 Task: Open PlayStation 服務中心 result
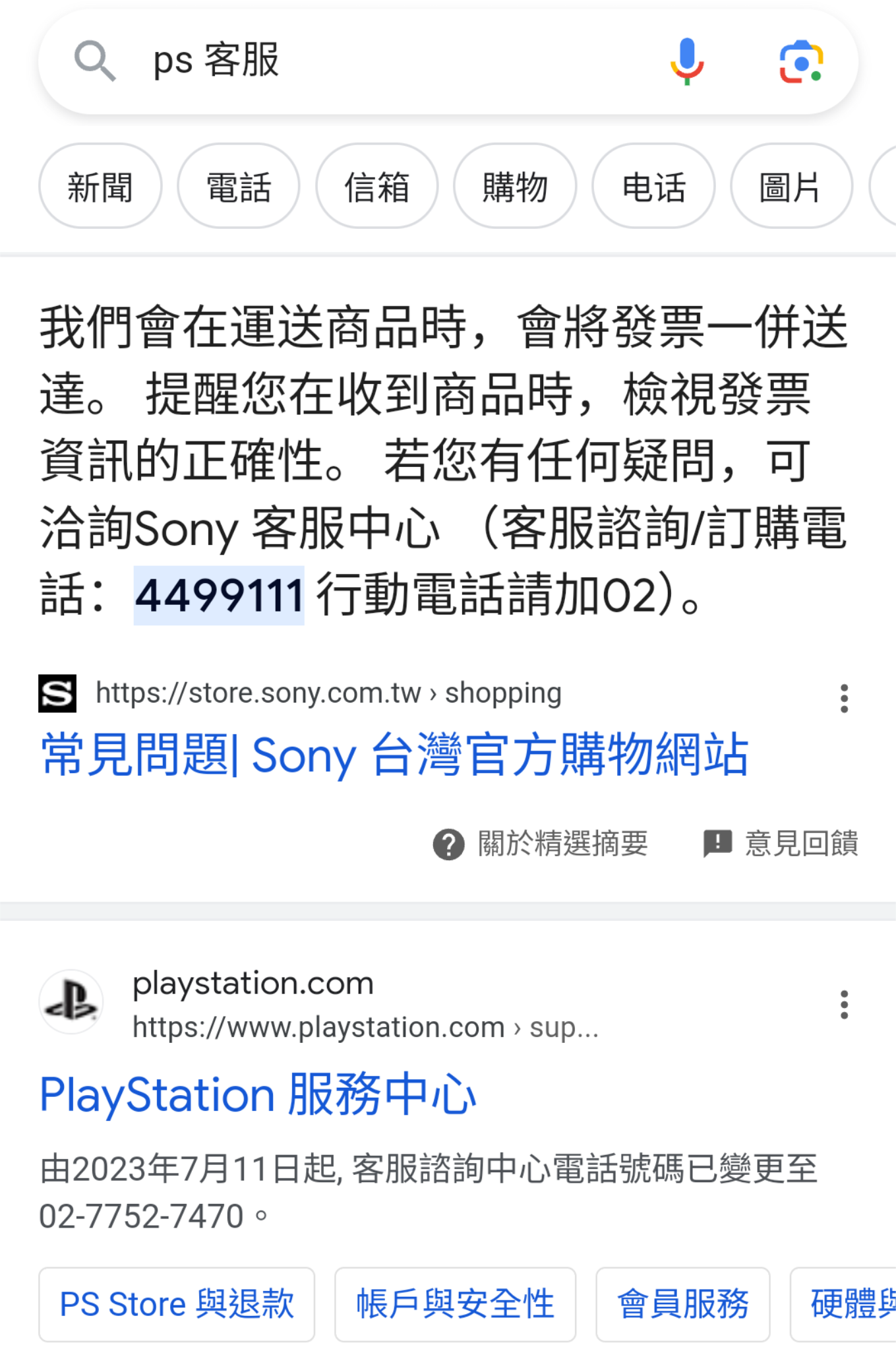[x=258, y=1095]
